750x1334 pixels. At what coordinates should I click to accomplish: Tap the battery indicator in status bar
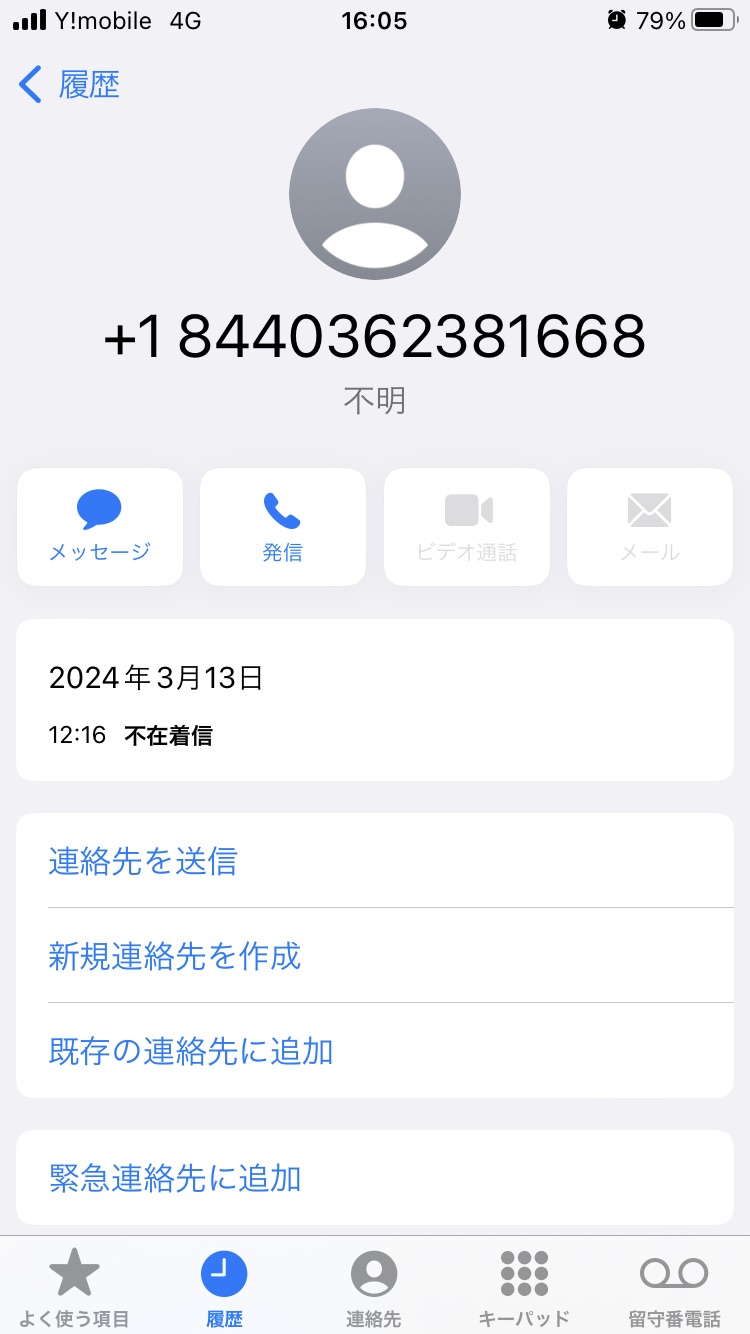tap(713, 20)
